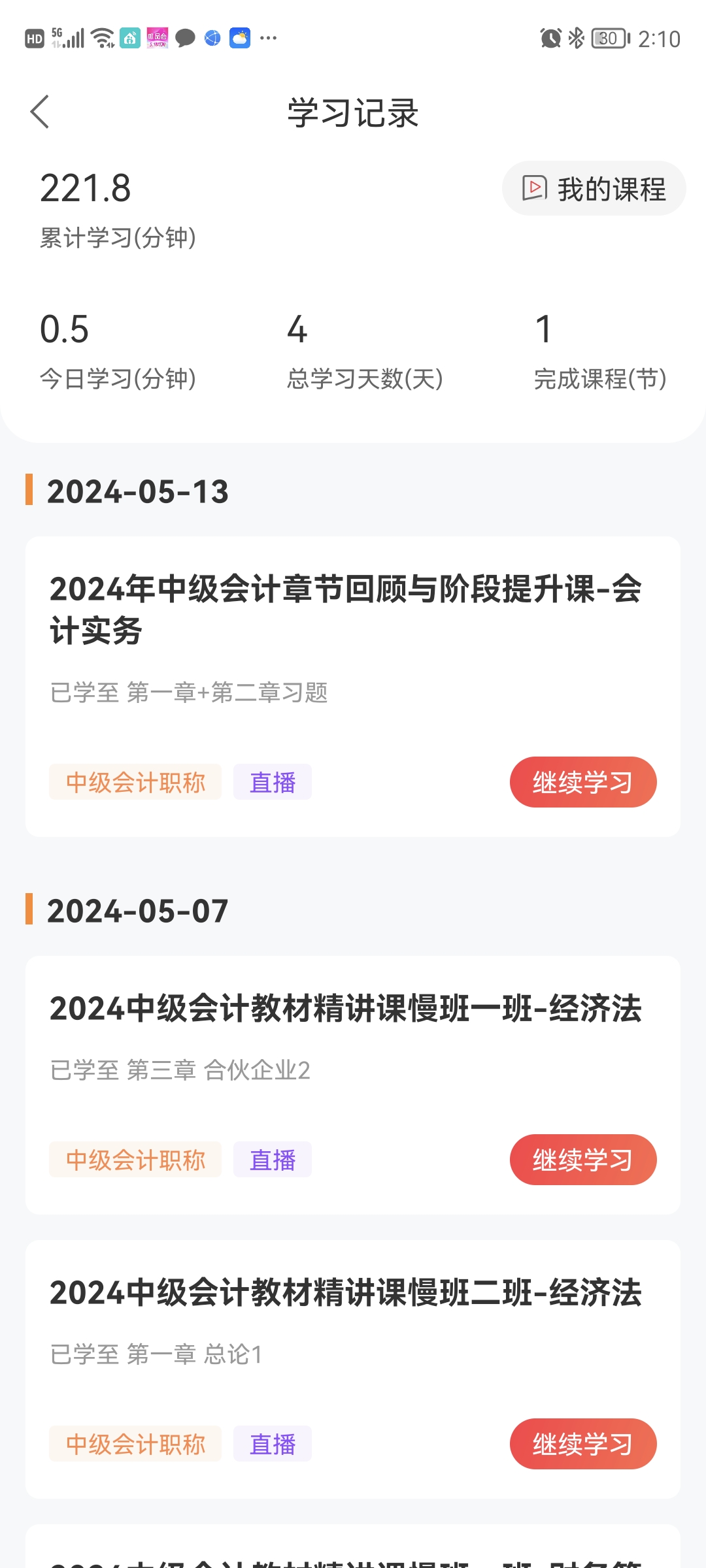Open the 2024中级会计教材精讲课慢班二班-经济法 card

(353, 1369)
